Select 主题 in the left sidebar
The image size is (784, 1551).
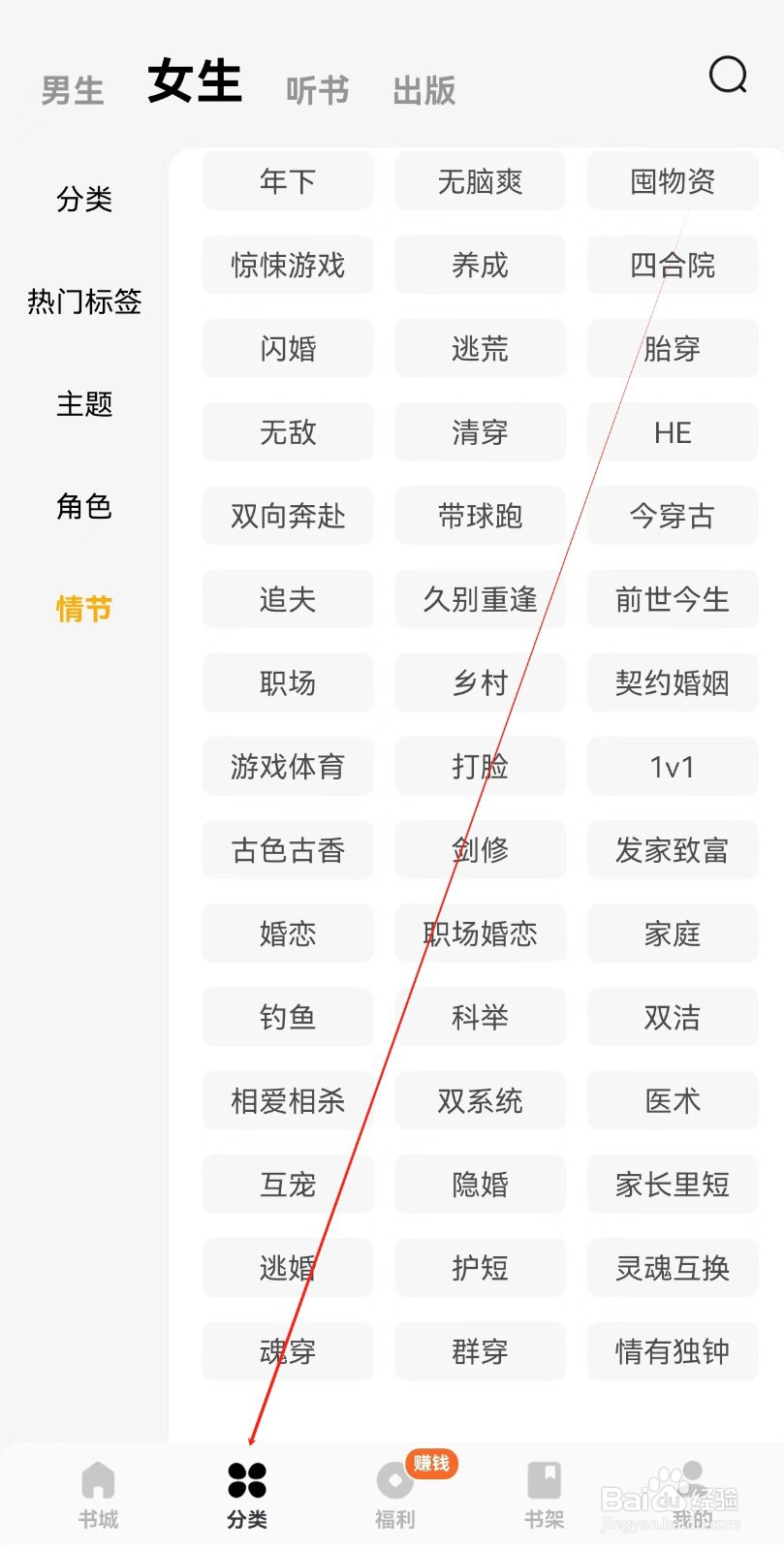(83, 405)
